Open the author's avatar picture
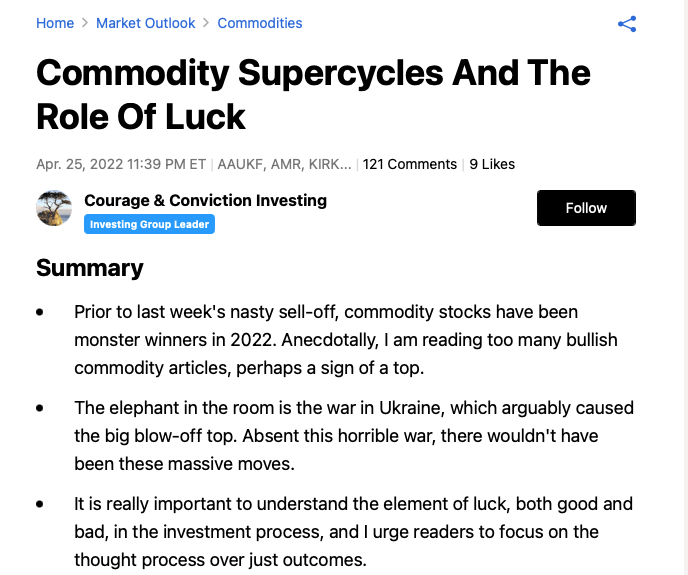This screenshot has height=575, width=688. (54, 208)
